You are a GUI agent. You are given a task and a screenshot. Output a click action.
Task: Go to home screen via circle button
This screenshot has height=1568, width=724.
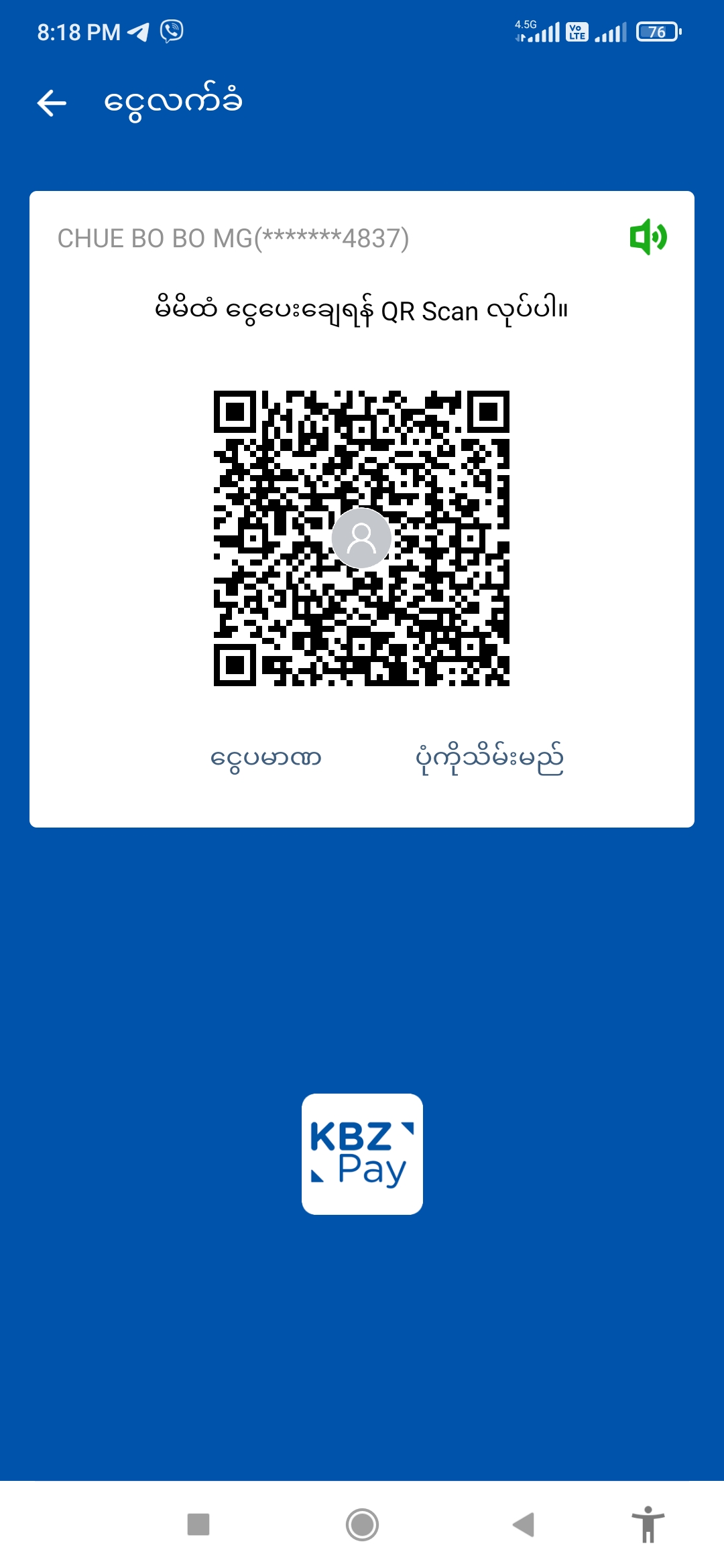pyautogui.click(x=362, y=1524)
